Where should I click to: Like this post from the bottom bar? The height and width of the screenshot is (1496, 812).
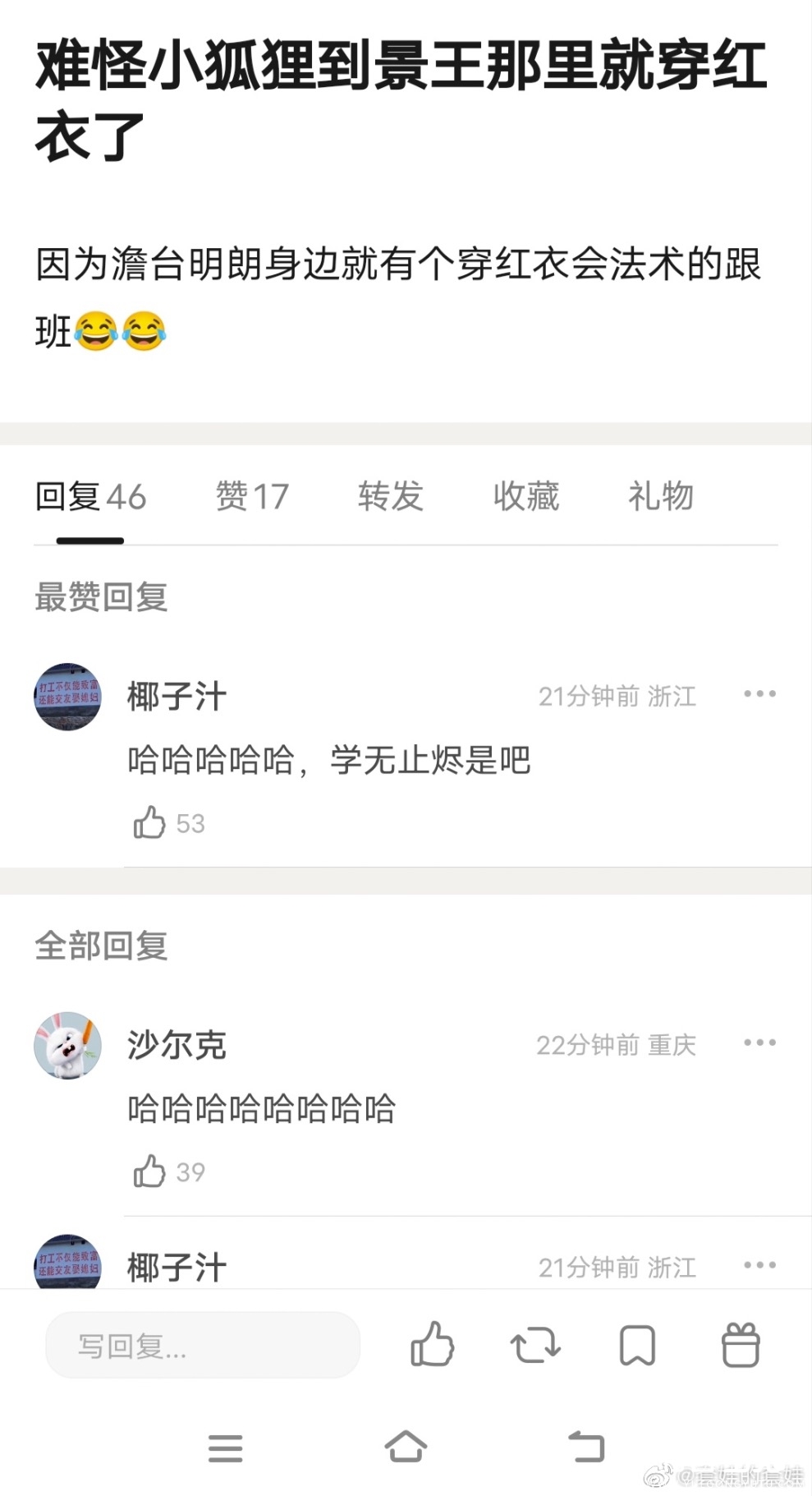(x=432, y=1346)
